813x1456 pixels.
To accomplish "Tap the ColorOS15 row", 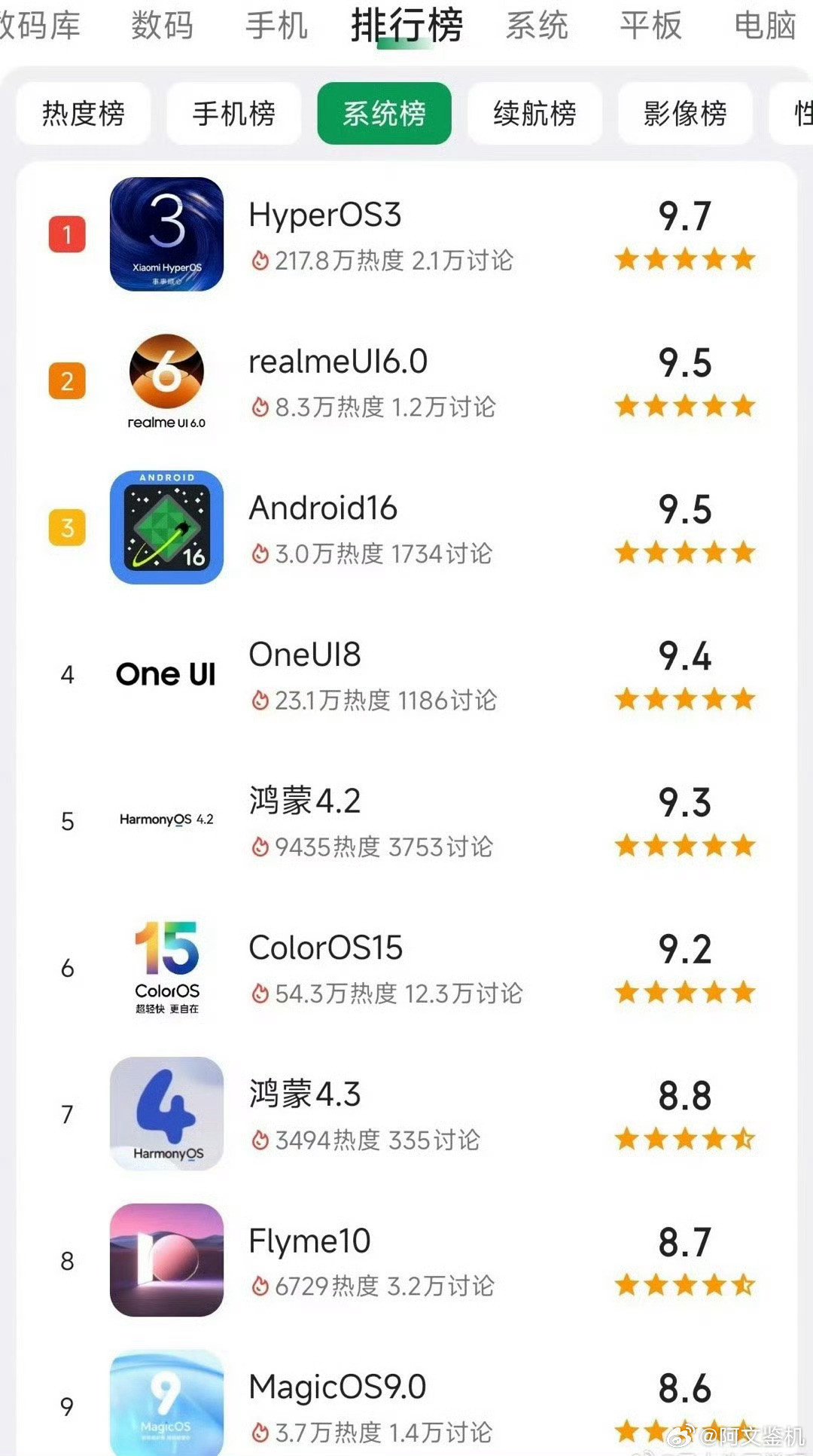I will 406,967.
